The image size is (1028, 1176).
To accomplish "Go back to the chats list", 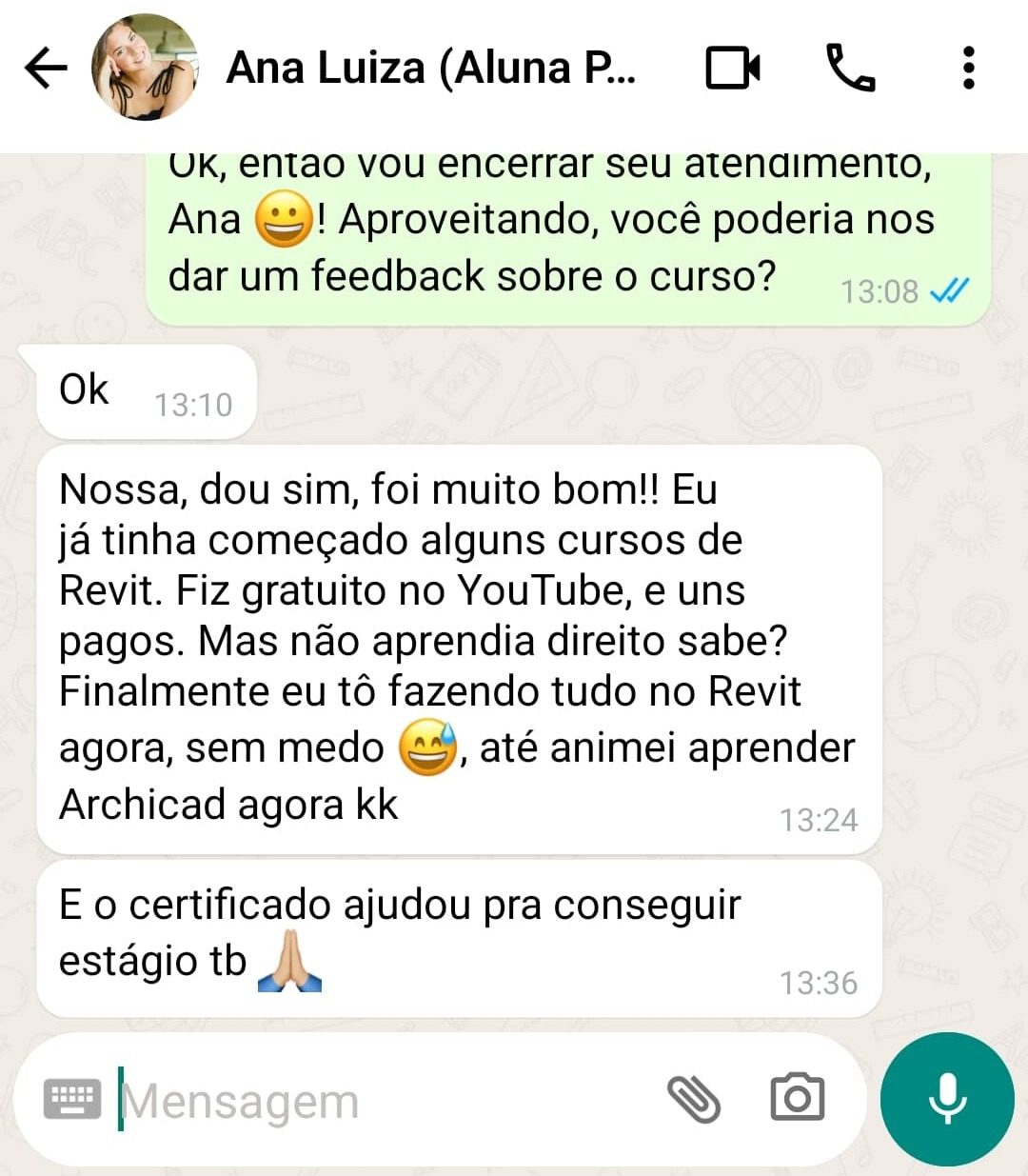I will pyautogui.click(x=46, y=69).
